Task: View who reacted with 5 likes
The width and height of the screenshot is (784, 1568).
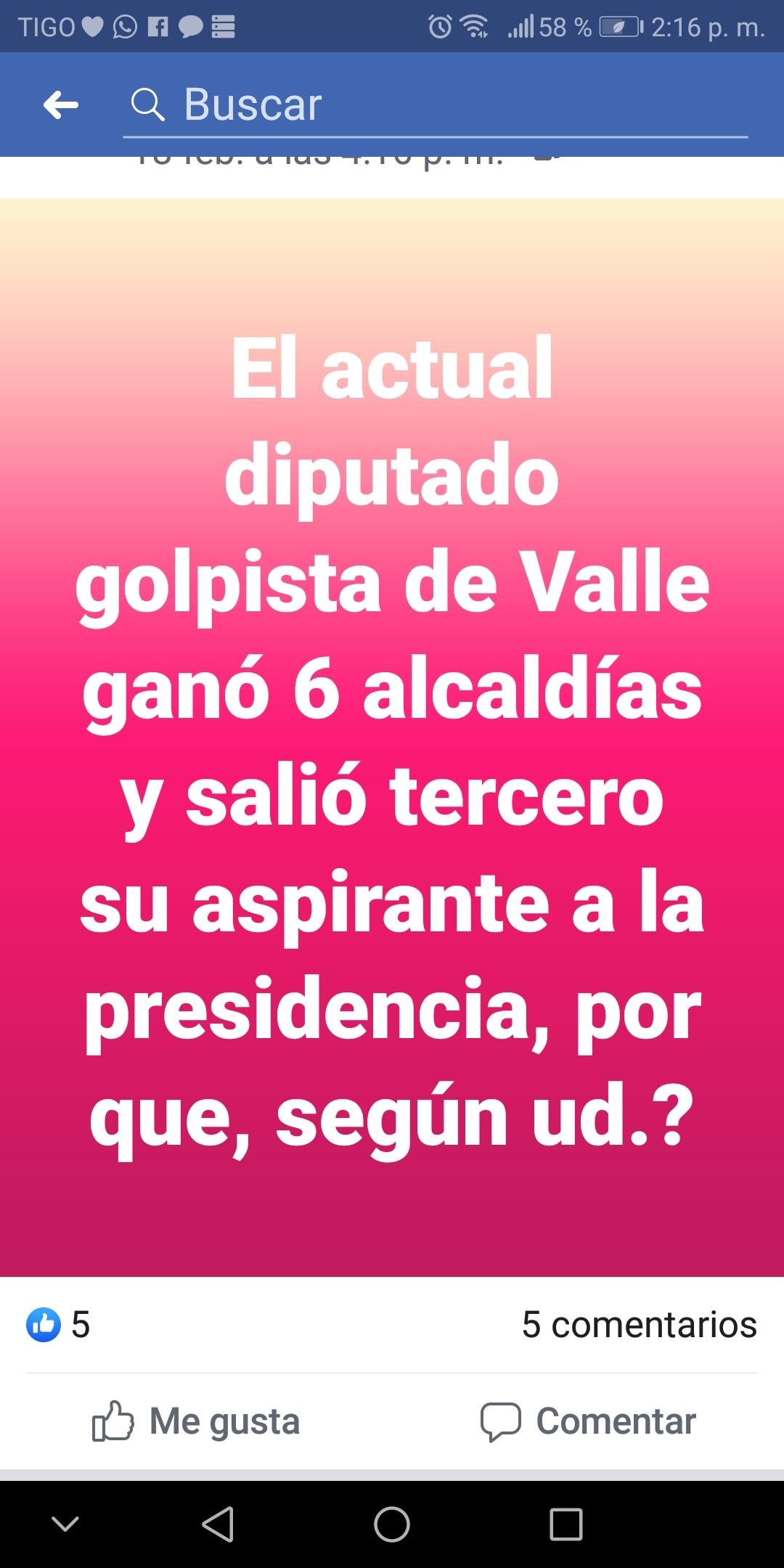Action: click(x=58, y=1325)
